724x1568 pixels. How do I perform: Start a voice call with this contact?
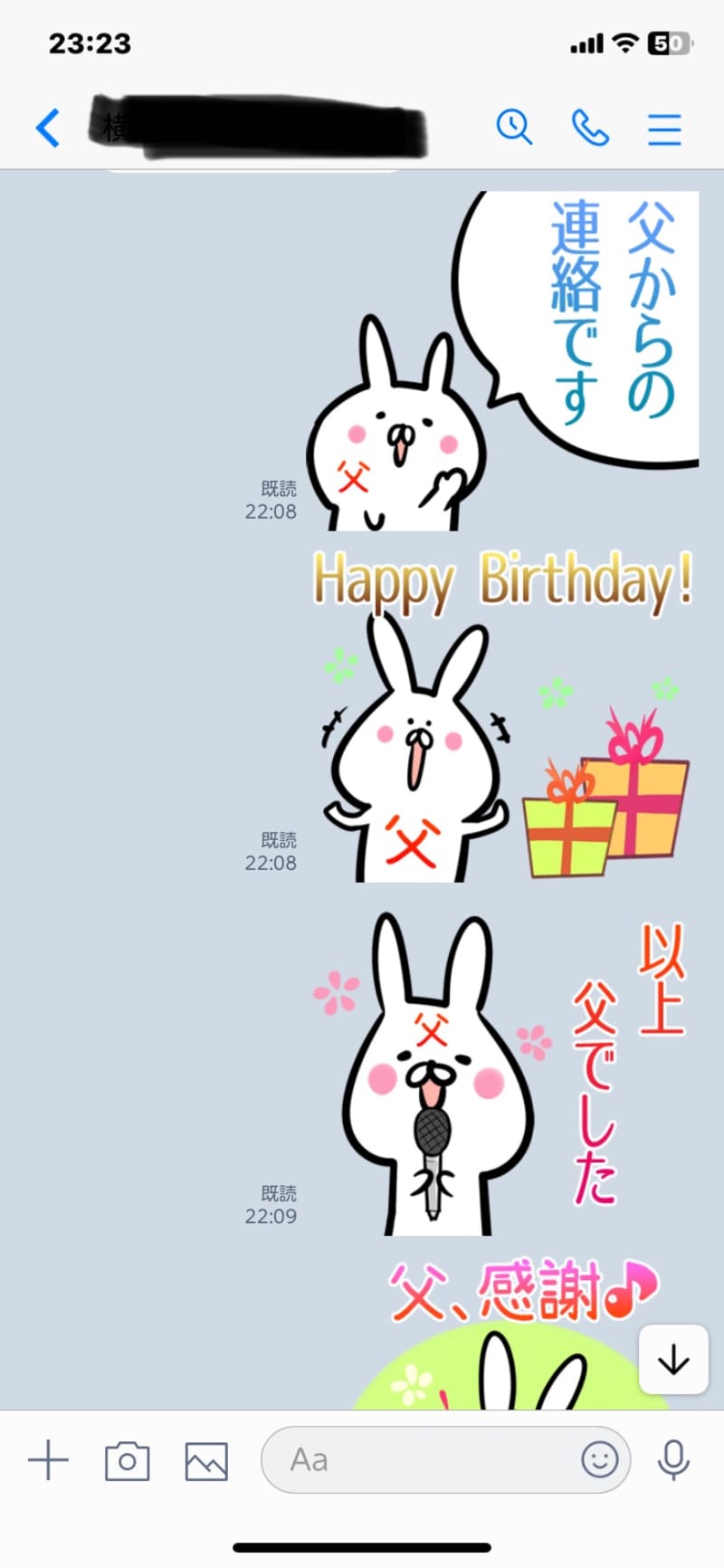(590, 128)
